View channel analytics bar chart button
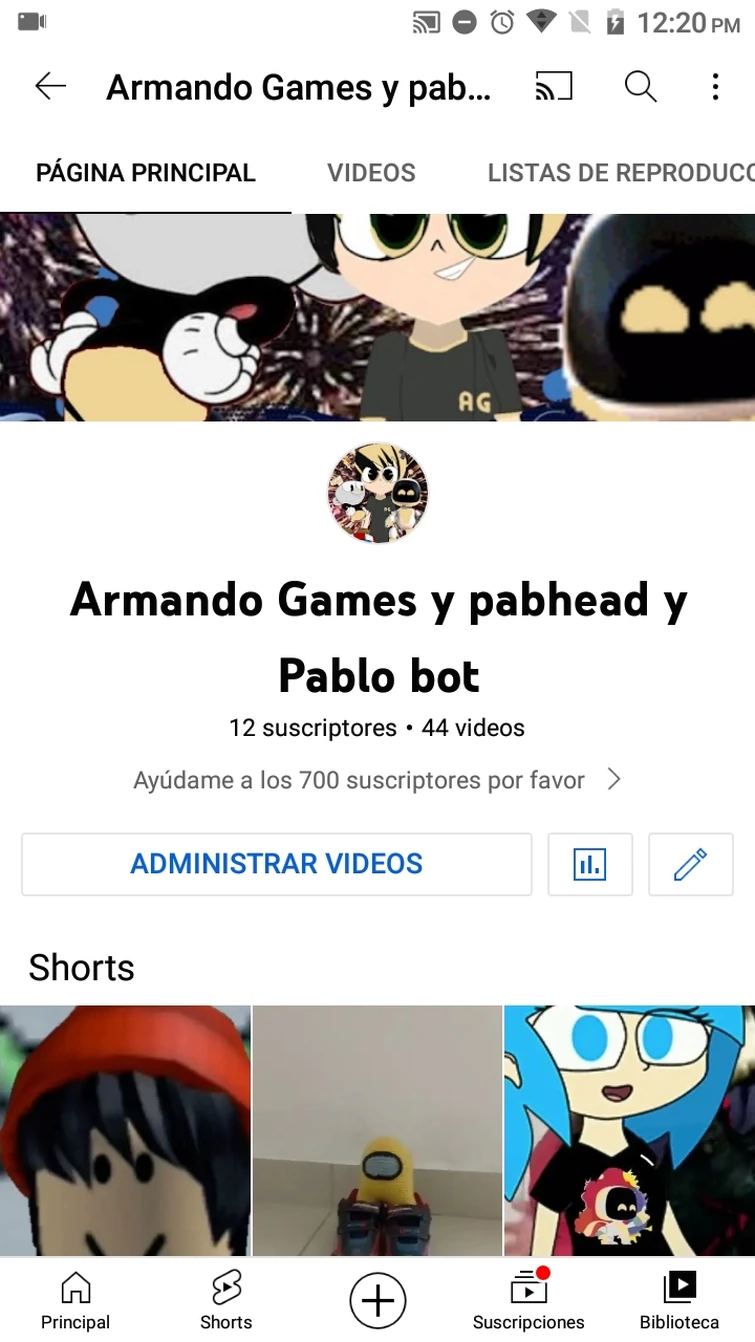 [x=590, y=864]
